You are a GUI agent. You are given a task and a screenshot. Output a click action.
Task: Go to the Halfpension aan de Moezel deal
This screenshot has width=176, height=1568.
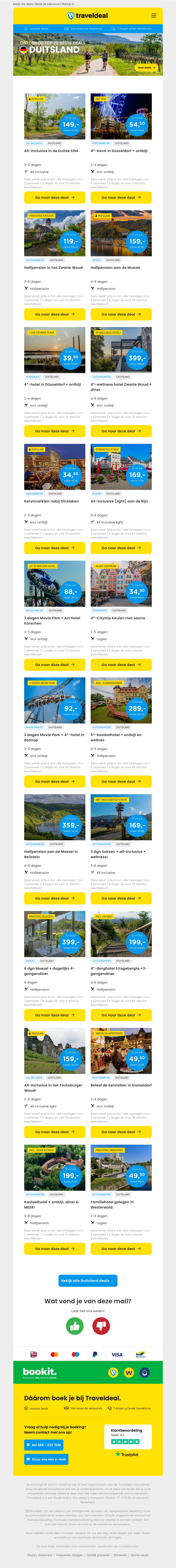pos(121,314)
